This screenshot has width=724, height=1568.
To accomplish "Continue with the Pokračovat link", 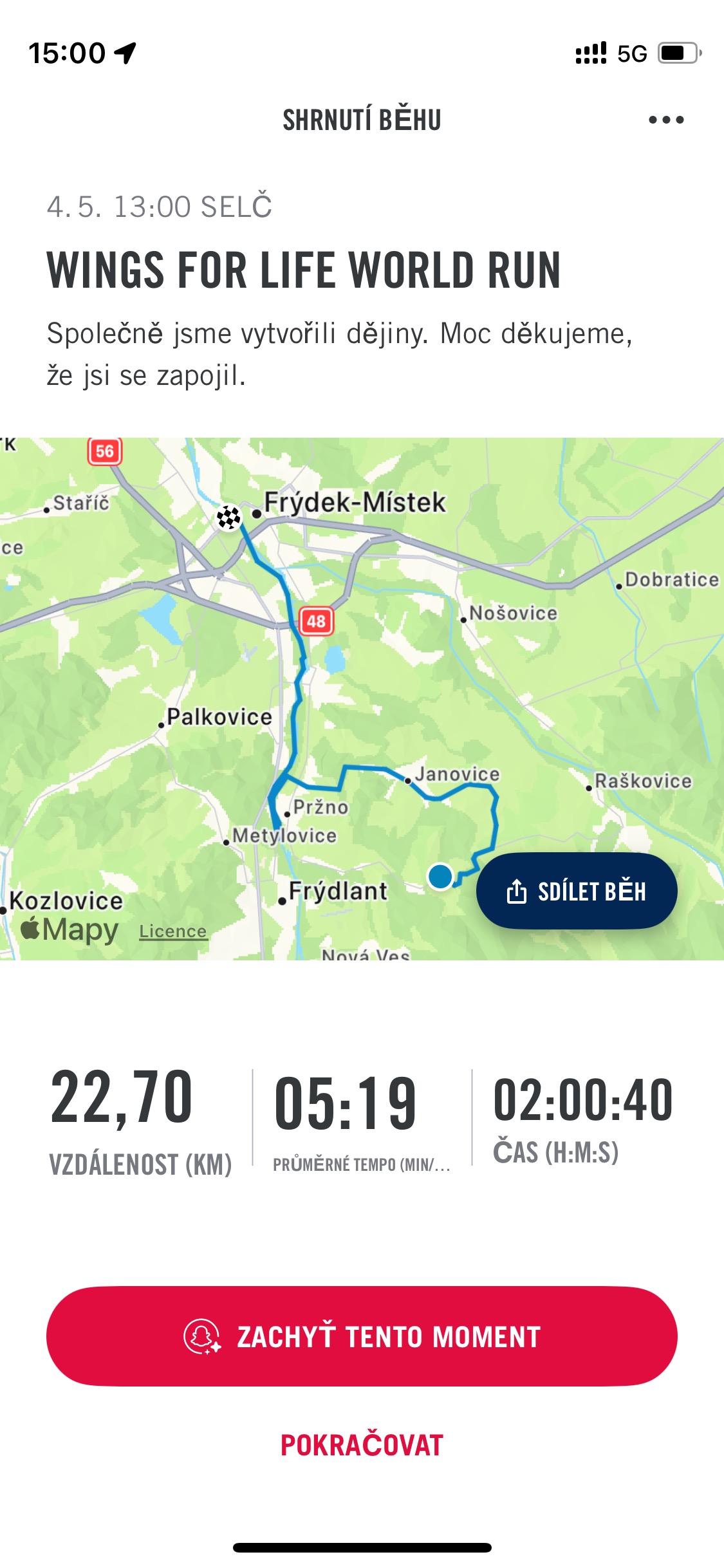I will click(362, 1445).
